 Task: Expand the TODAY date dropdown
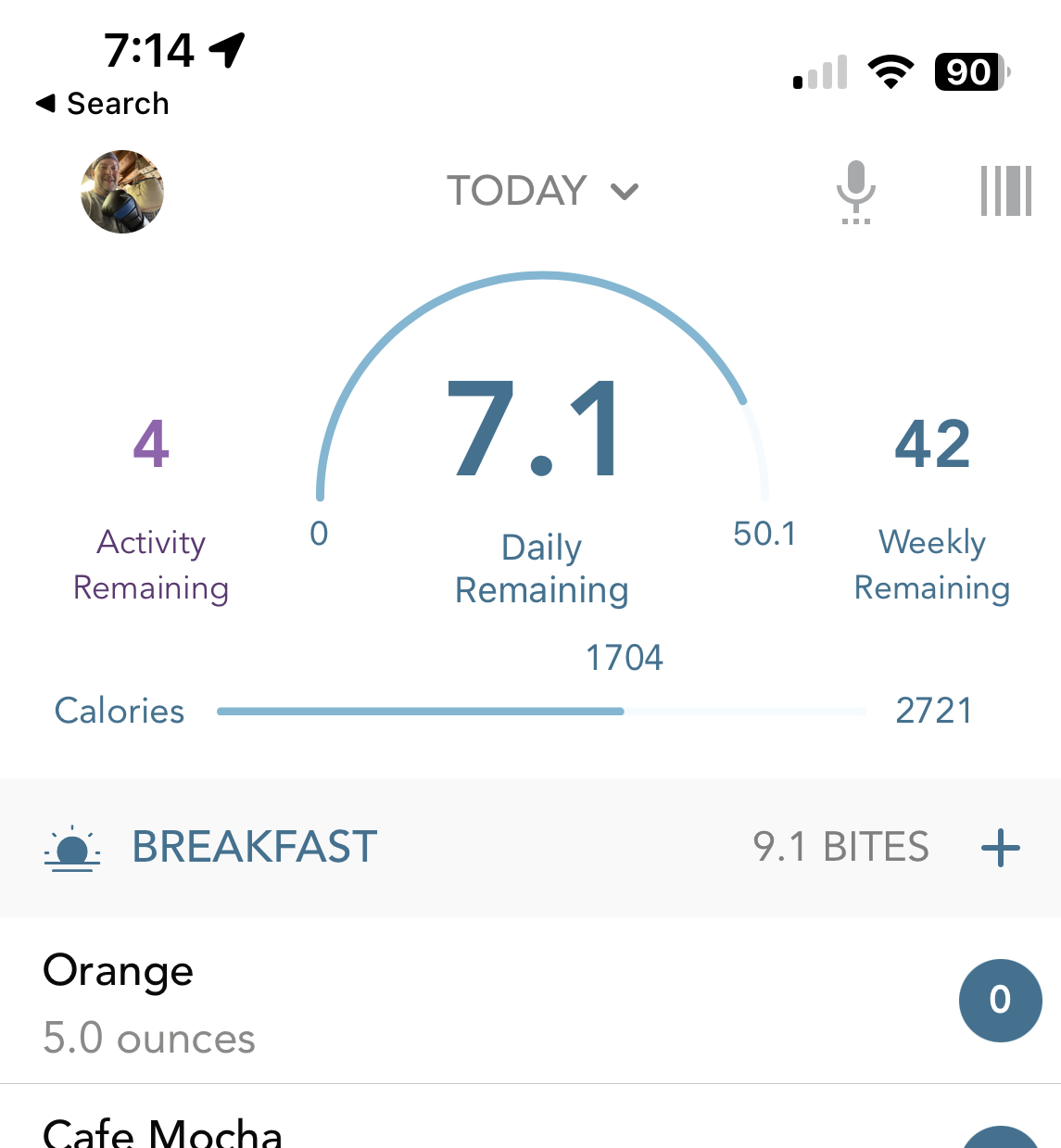pos(543,191)
